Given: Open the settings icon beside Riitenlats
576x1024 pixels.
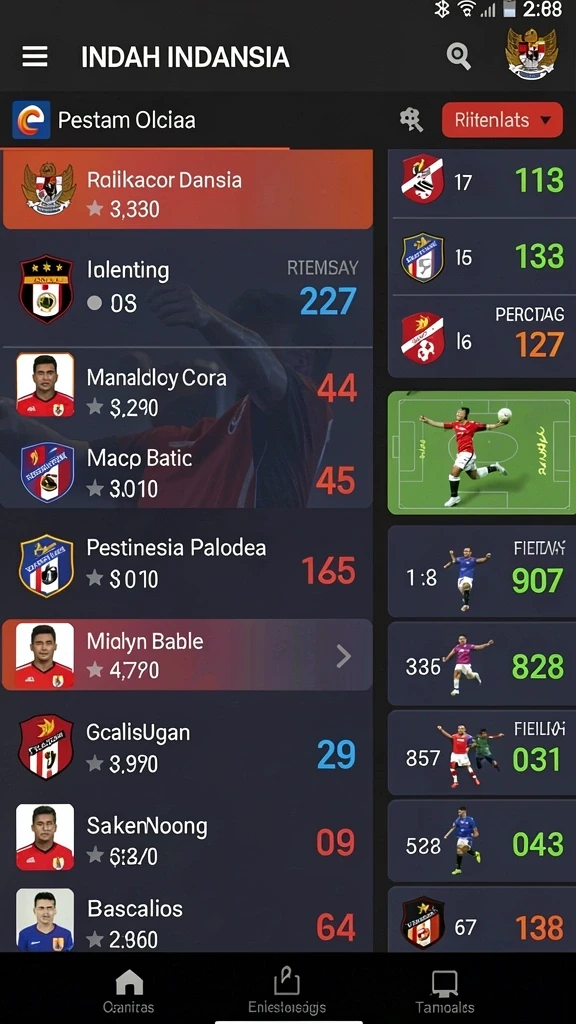Looking at the screenshot, I should 411,120.
